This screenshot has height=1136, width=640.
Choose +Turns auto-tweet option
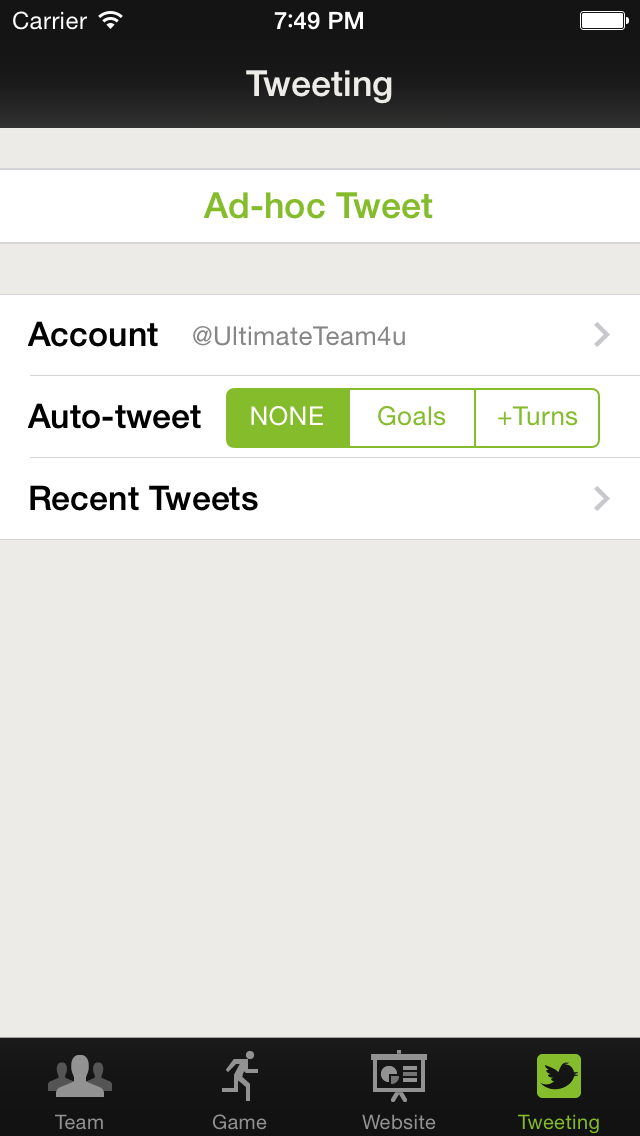(537, 417)
